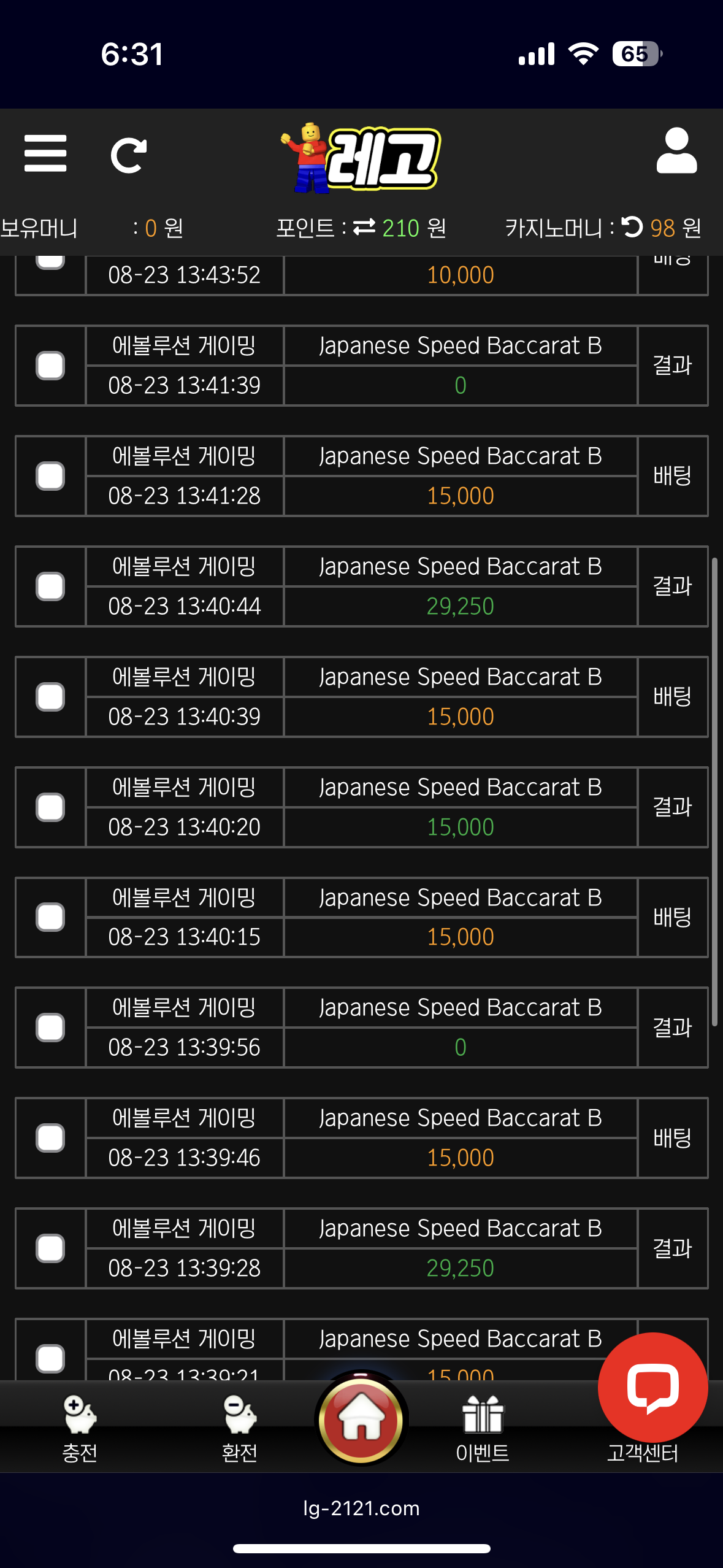The width and height of the screenshot is (723, 1568).
Task: Refresh casino money balance icon
Action: coord(632,227)
